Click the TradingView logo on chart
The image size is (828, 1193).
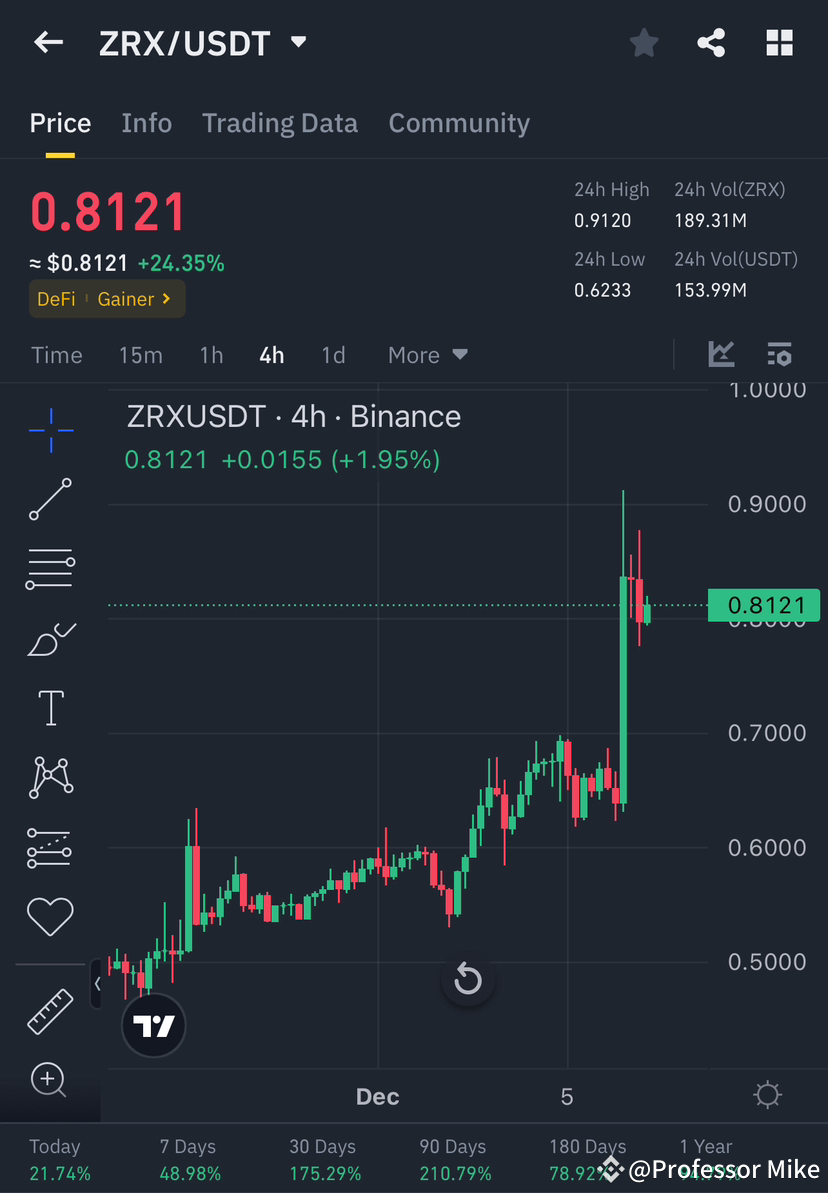[153, 1024]
